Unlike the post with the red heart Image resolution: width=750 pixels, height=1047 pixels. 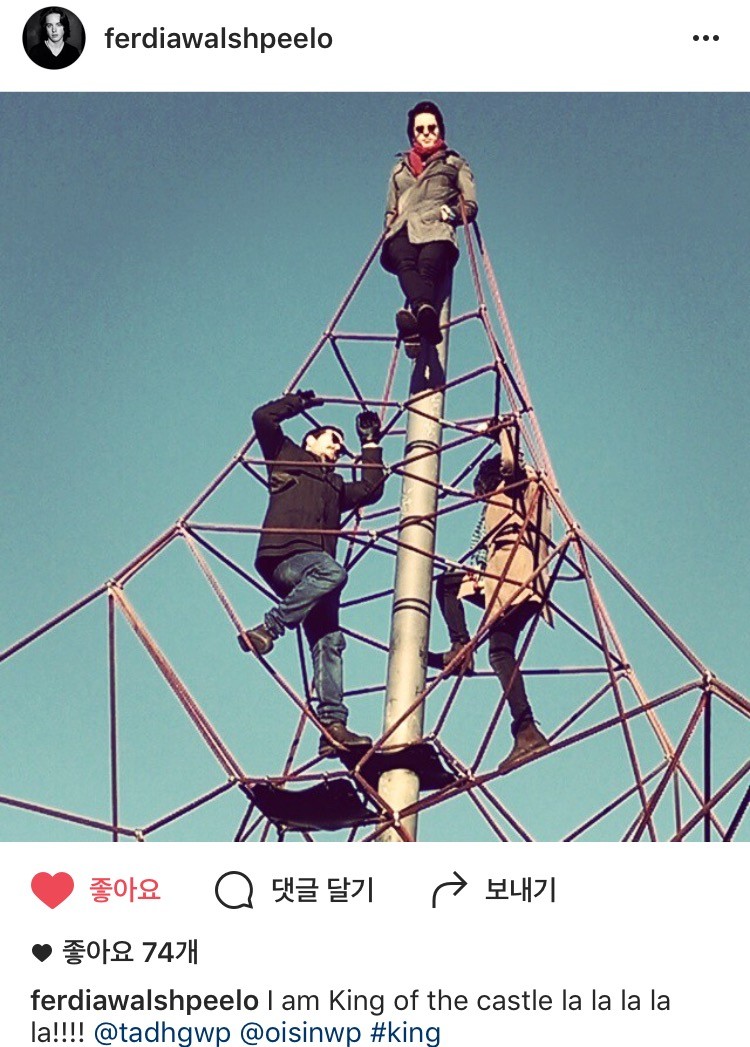[x=53, y=890]
